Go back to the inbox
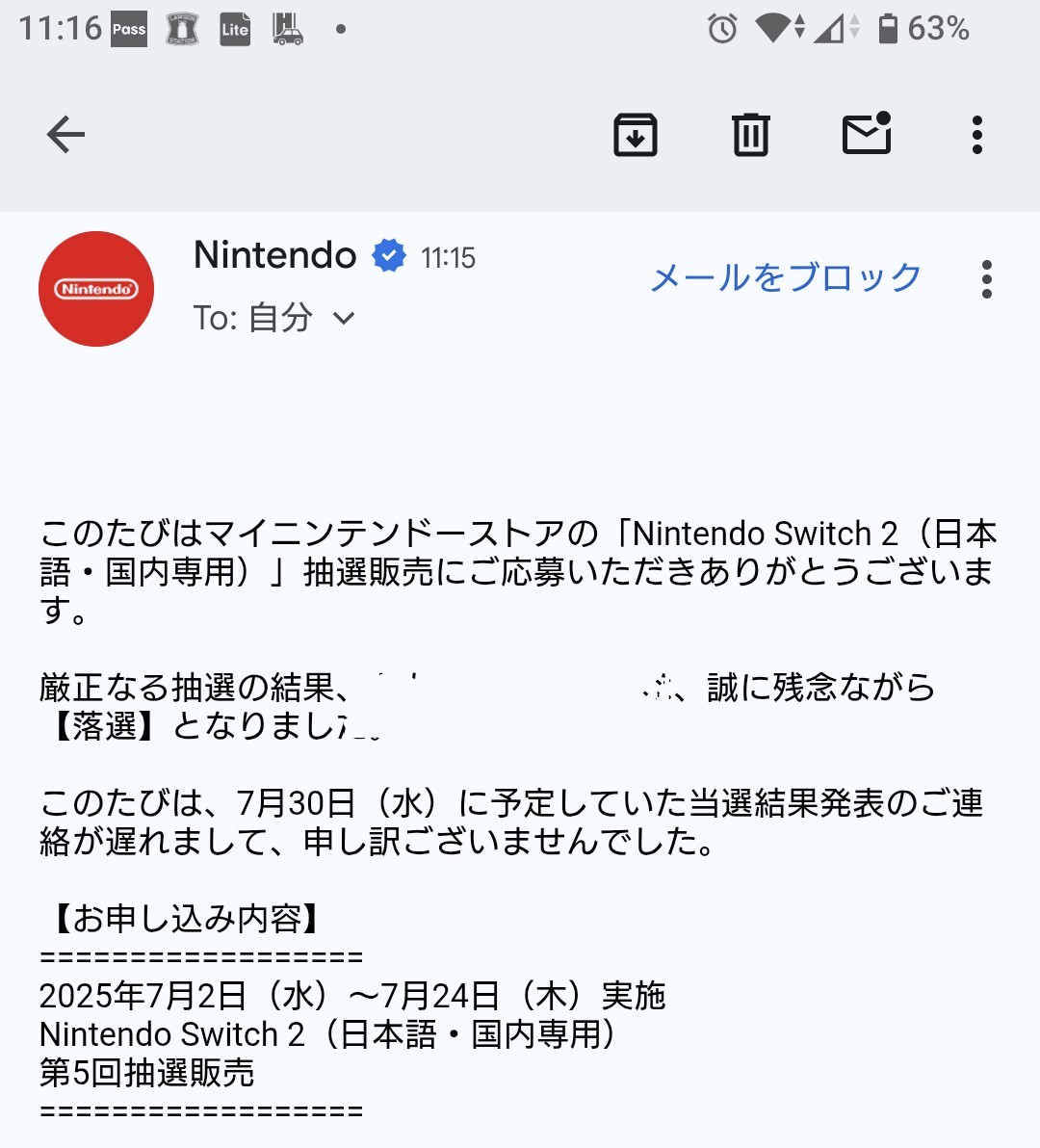The width and height of the screenshot is (1040, 1148). click(x=65, y=135)
